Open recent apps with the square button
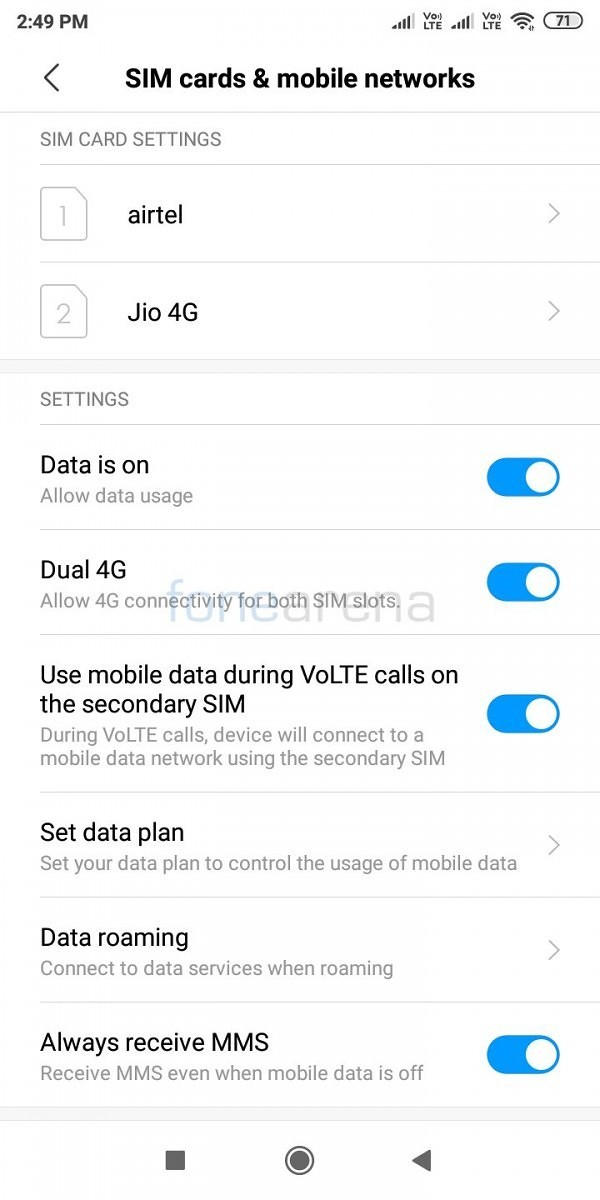 click(x=175, y=1160)
